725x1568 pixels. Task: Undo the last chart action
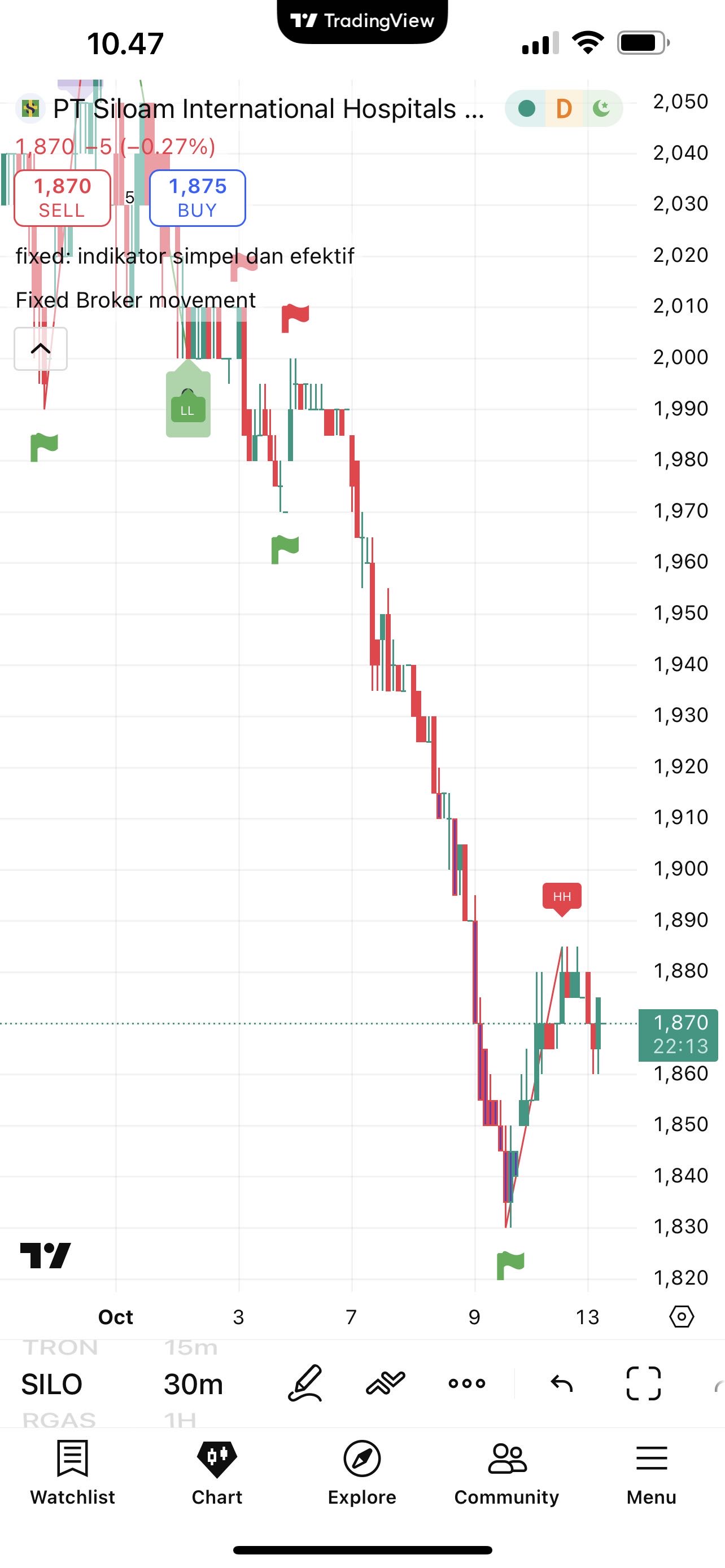[561, 1383]
